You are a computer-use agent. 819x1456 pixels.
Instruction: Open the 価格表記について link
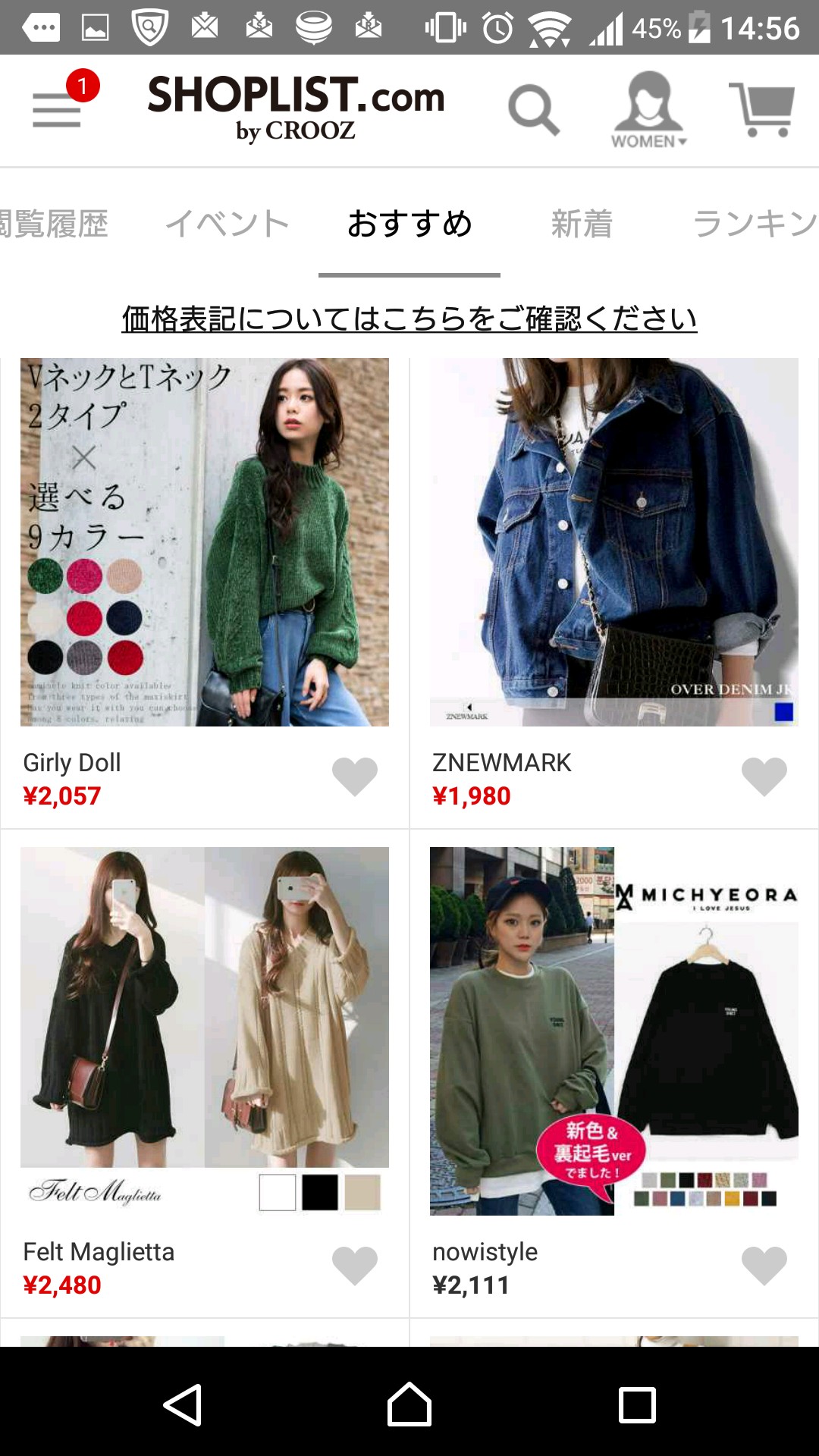click(409, 319)
